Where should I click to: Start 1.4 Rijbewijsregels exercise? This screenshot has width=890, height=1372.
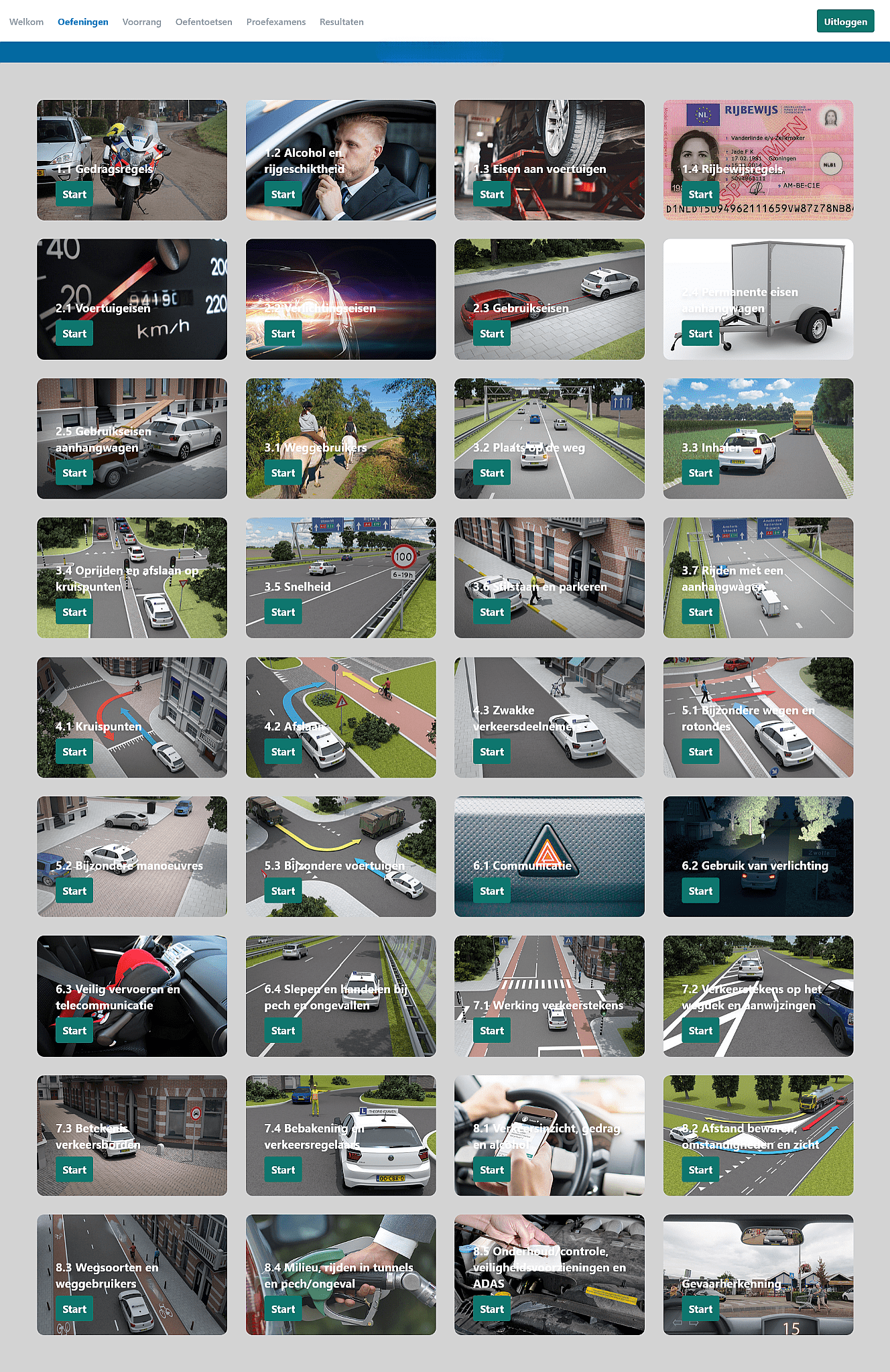(x=700, y=194)
